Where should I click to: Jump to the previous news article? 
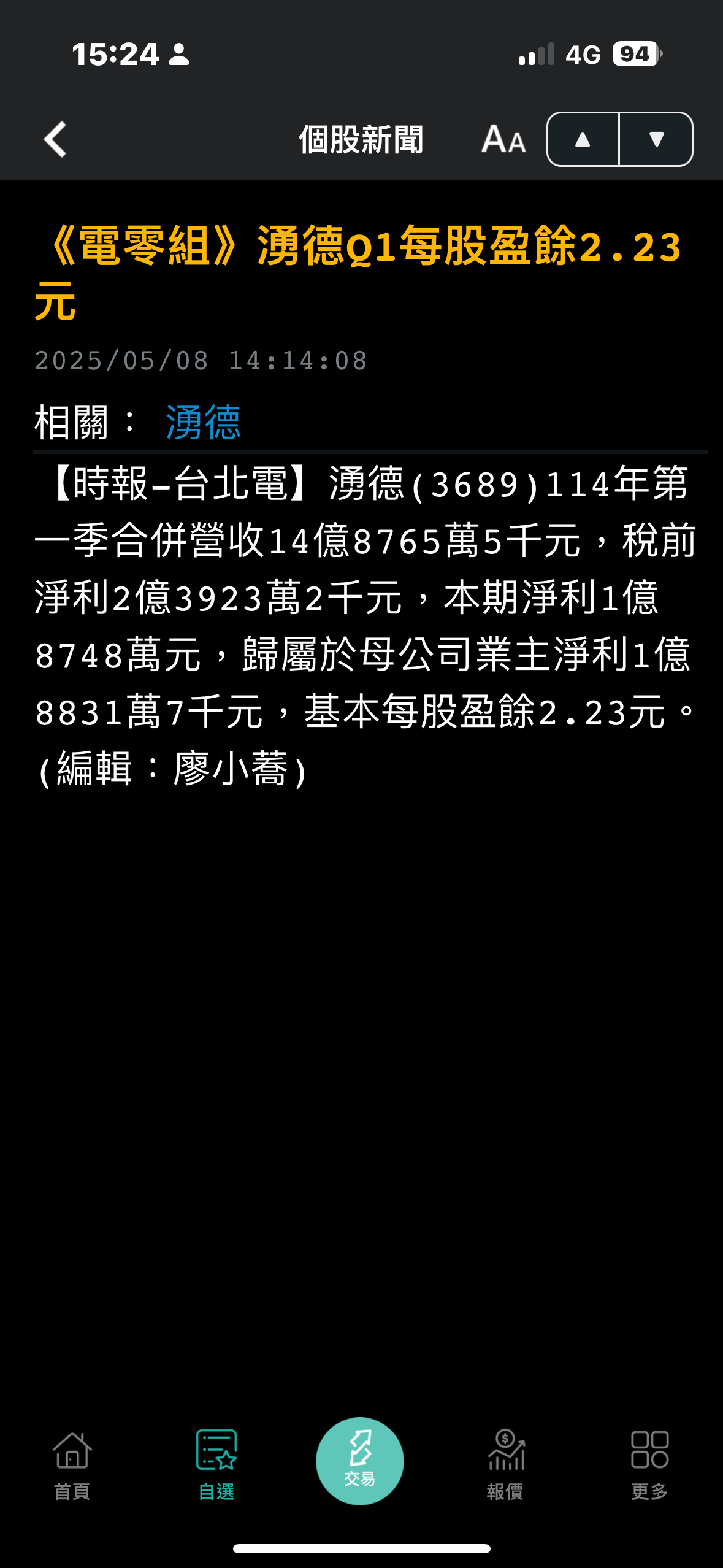point(583,139)
